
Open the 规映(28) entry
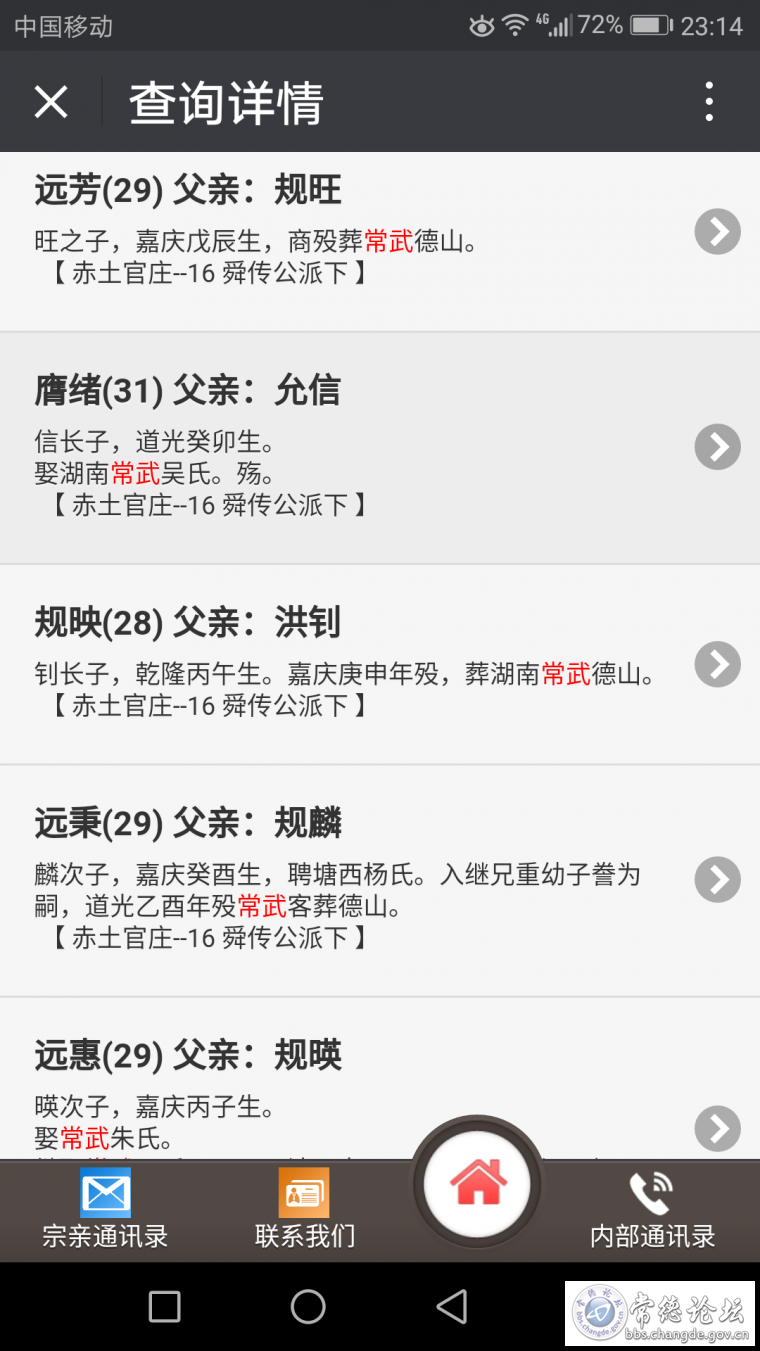(x=380, y=665)
